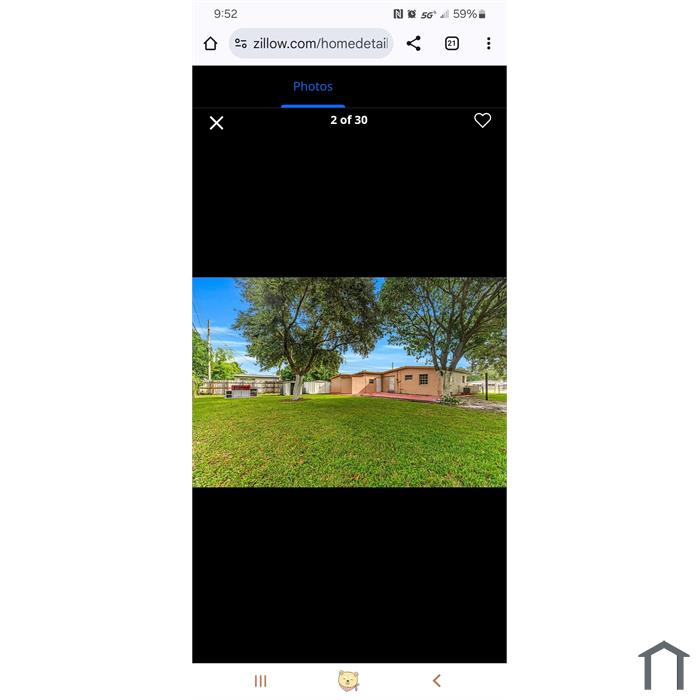
Task: Open the browser overflow menu
Action: (x=488, y=44)
